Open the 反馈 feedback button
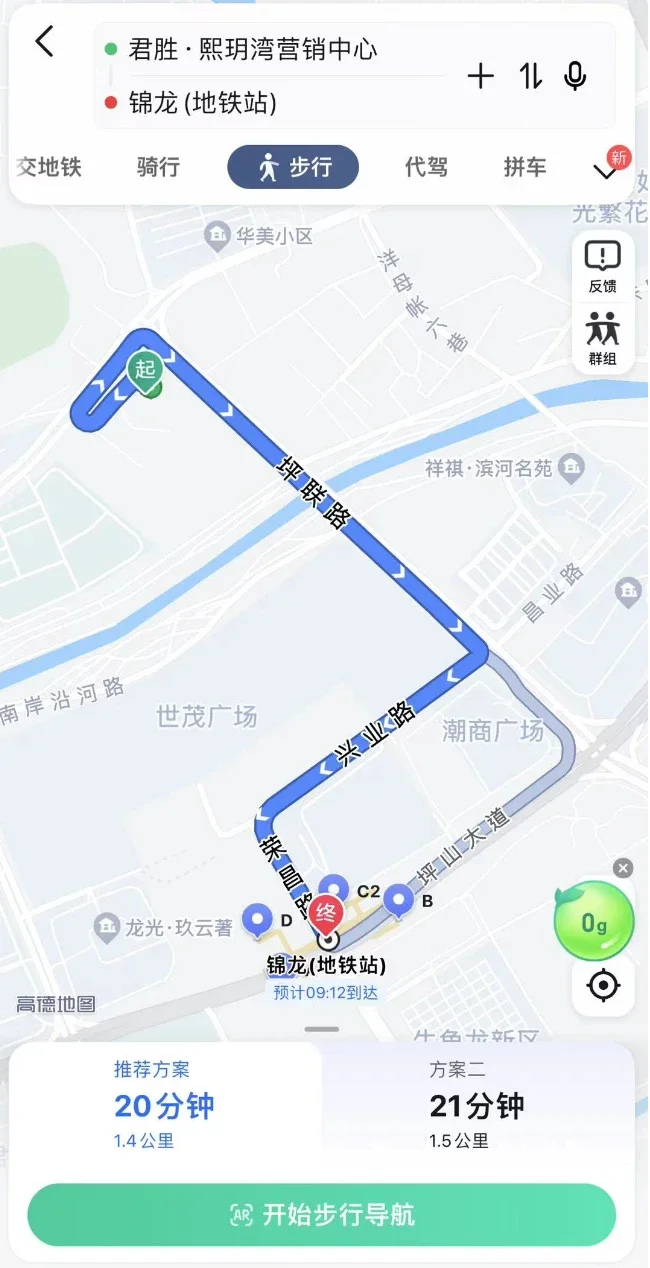 tap(602, 266)
